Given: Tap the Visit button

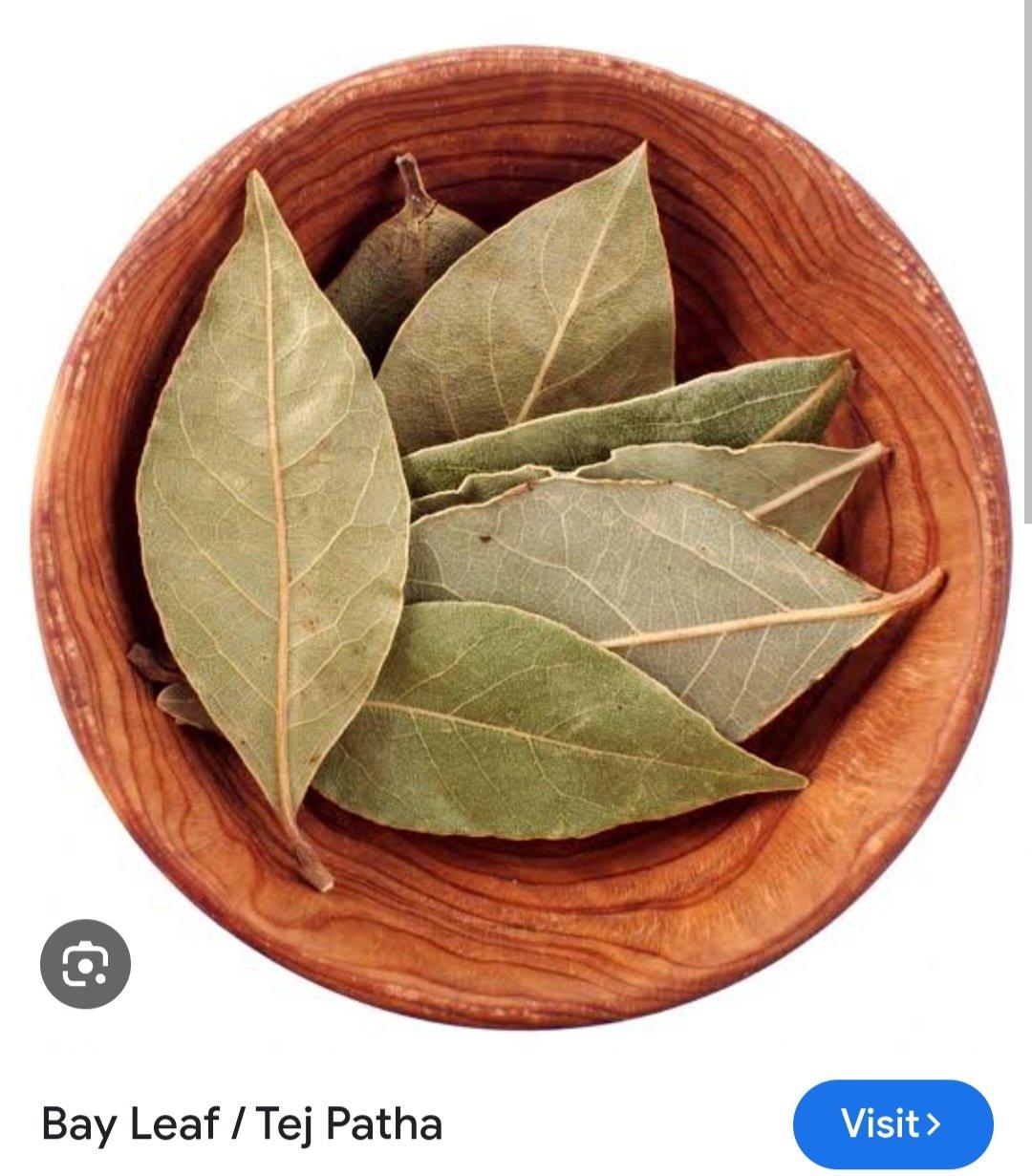Looking at the screenshot, I should pyautogui.click(x=892, y=1123).
